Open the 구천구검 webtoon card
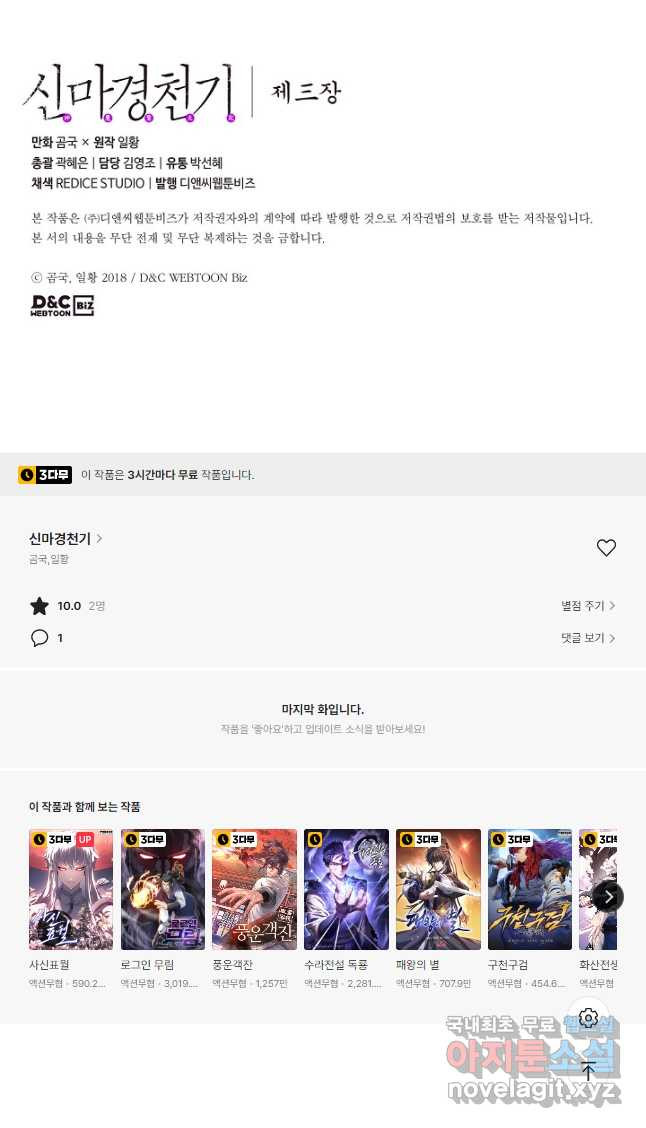The width and height of the screenshot is (646, 1128). pyautogui.click(x=530, y=889)
